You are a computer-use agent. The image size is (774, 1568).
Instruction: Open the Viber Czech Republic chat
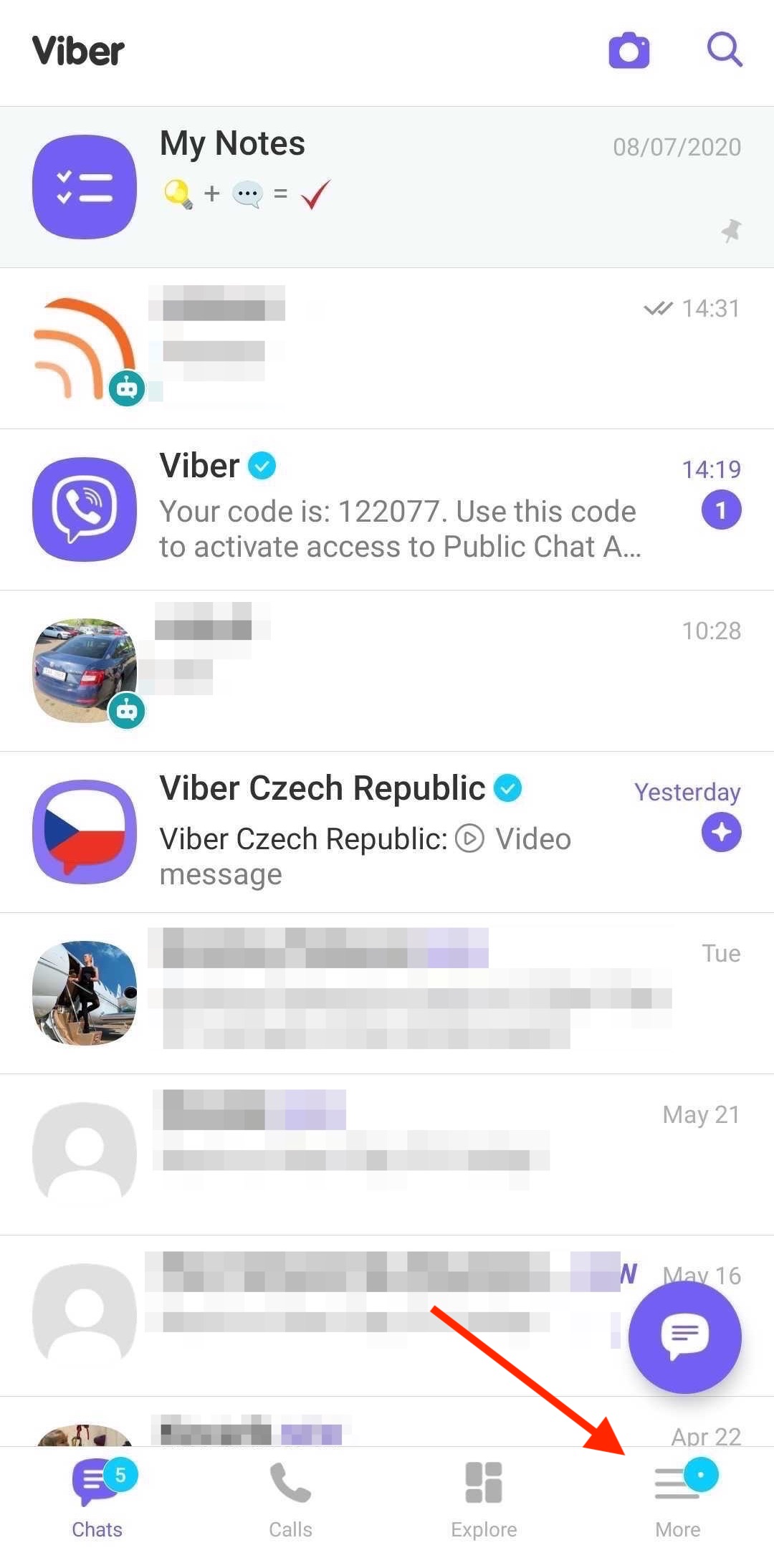(x=387, y=831)
